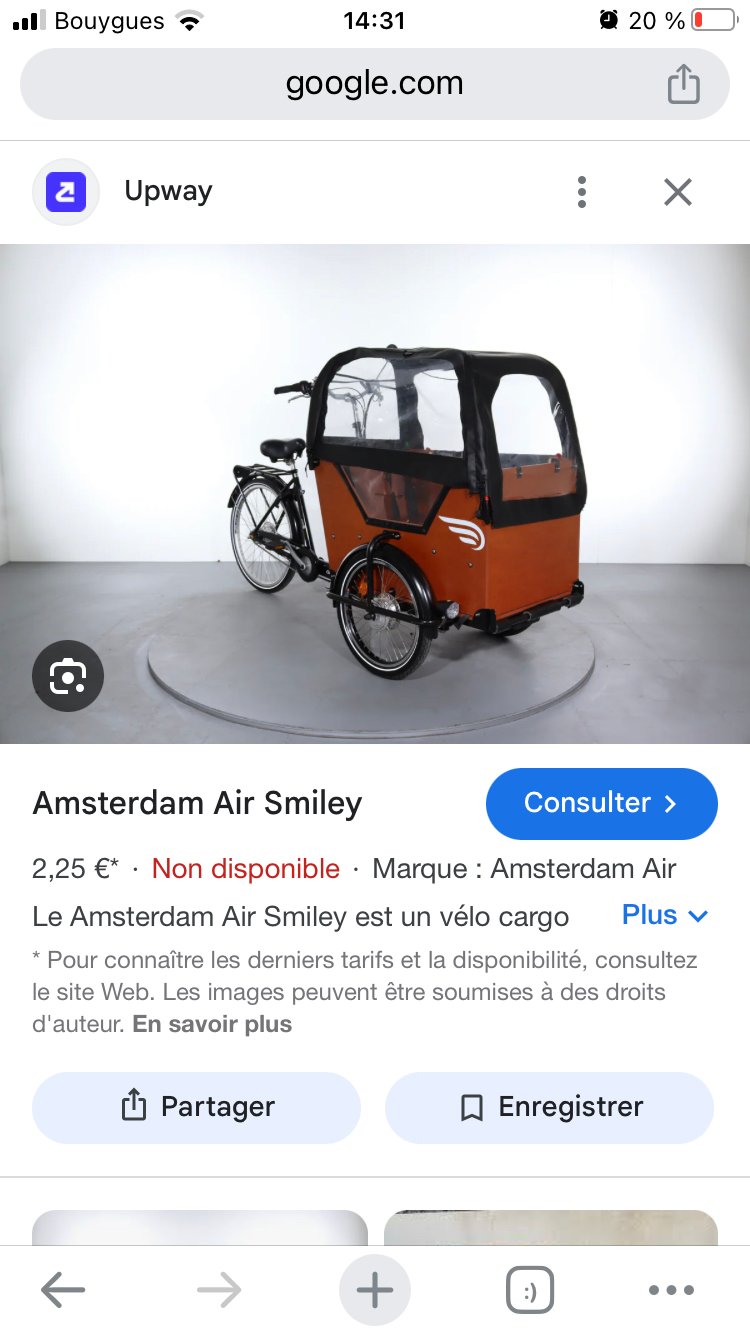Viewport: 750px width, 1334px height.
Task: Tap Consulter to visit the product site
Action: tap(601, 803)
